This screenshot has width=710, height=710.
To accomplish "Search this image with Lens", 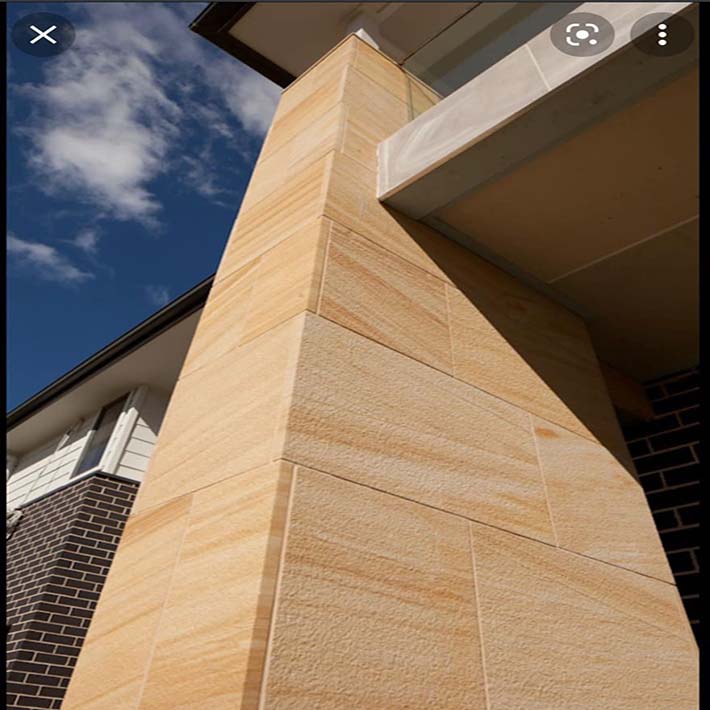I will [x=581, y=35].
